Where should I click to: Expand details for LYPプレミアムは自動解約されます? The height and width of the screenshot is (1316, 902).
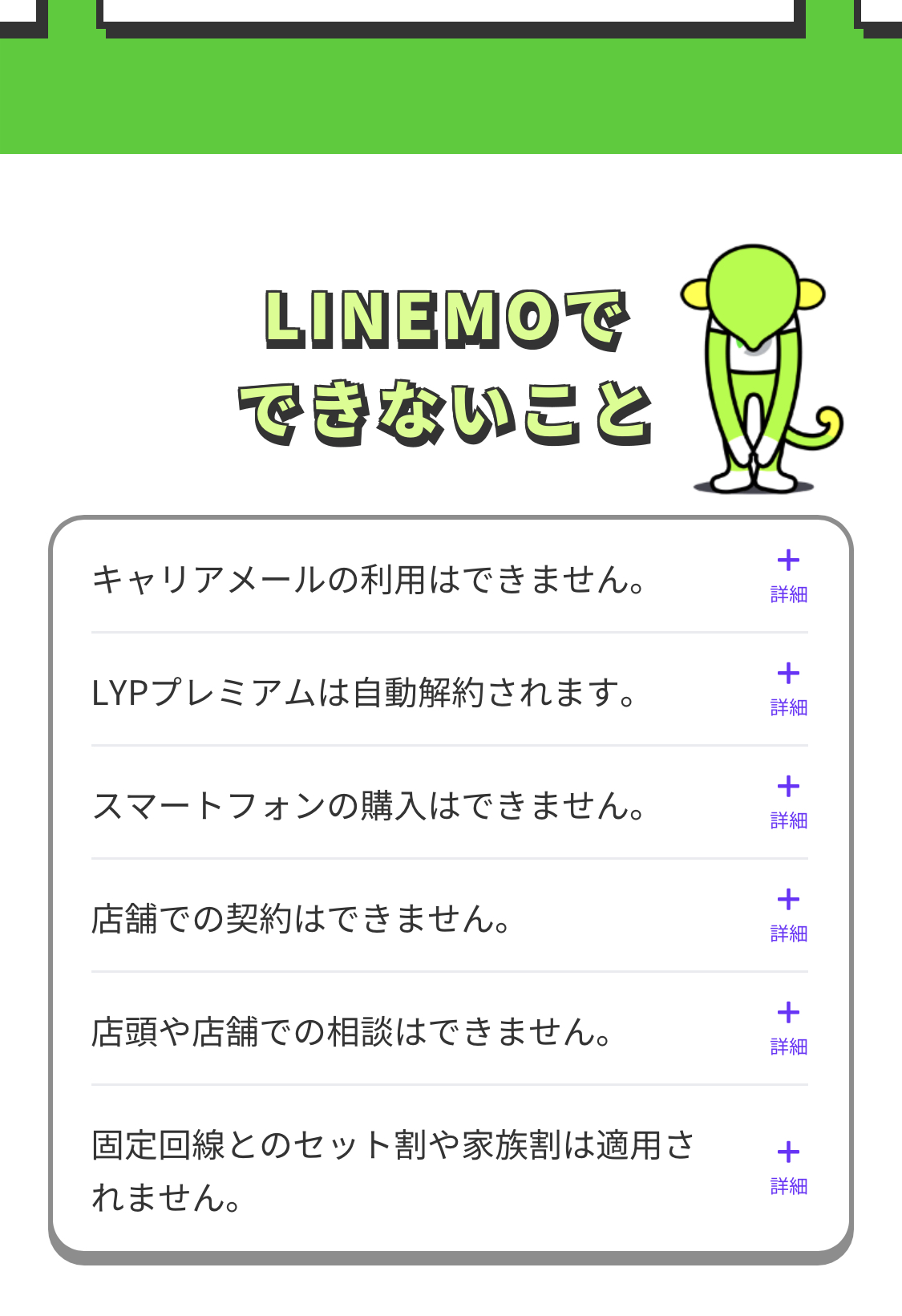[x=788, y=689]
